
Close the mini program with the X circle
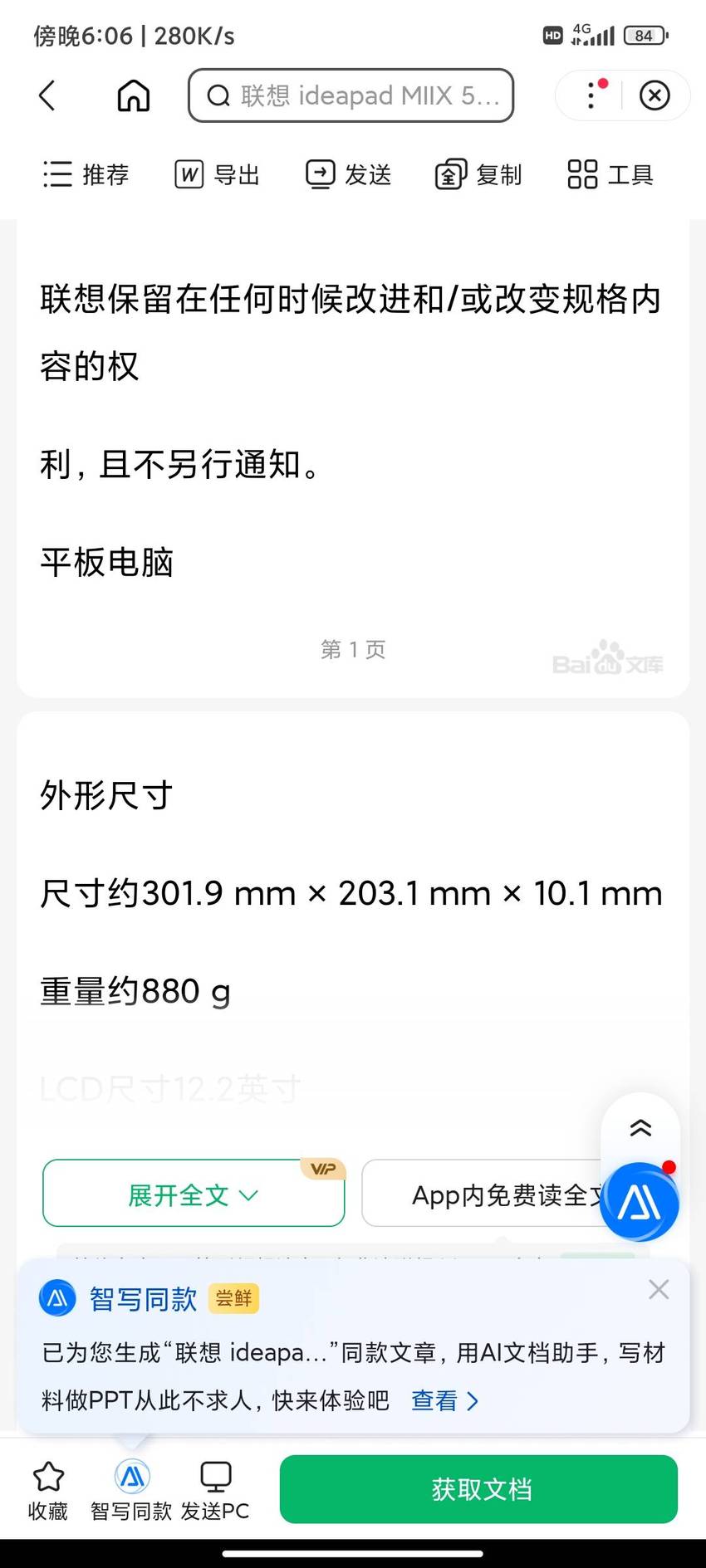pos(655,95)
